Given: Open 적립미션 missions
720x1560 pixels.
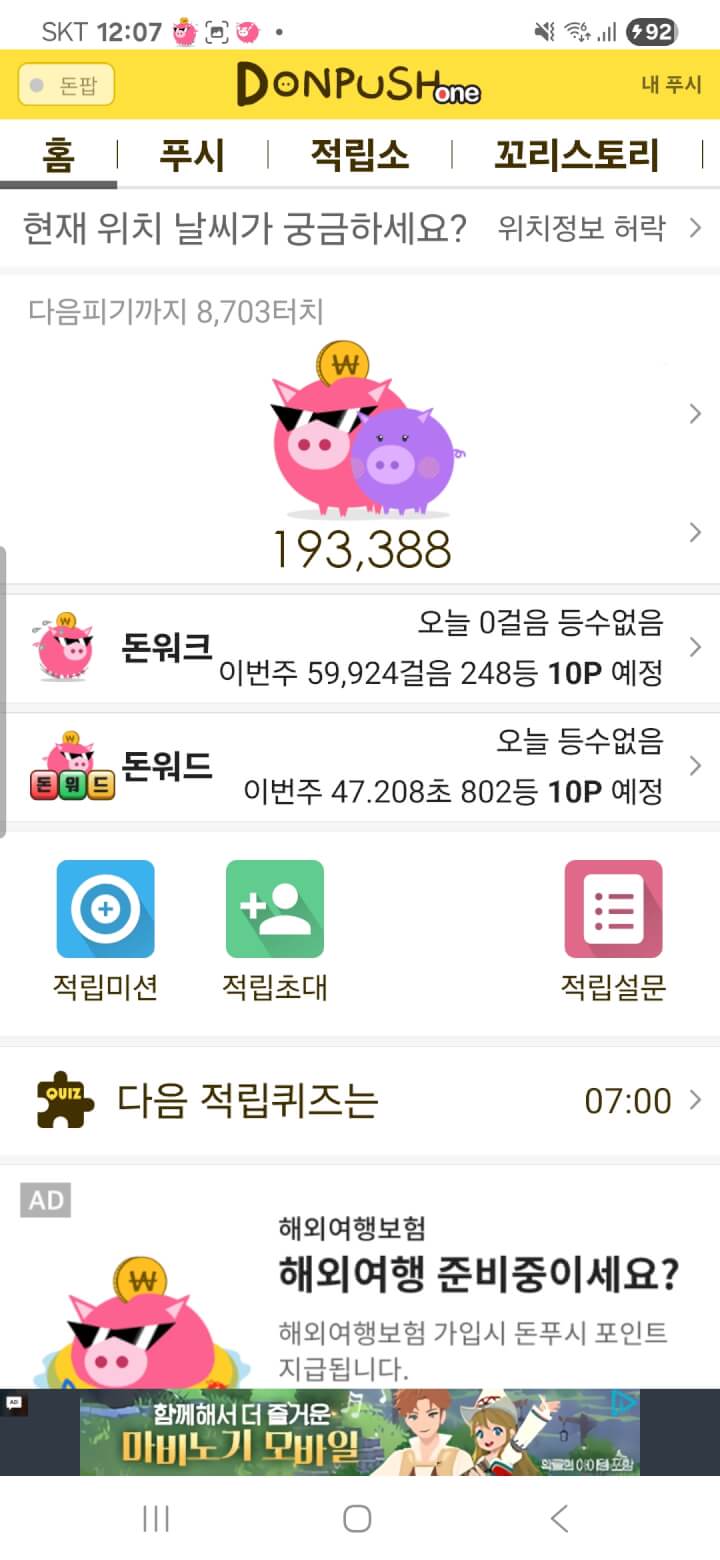Looking at the screenshot, I should coord(105,930).
